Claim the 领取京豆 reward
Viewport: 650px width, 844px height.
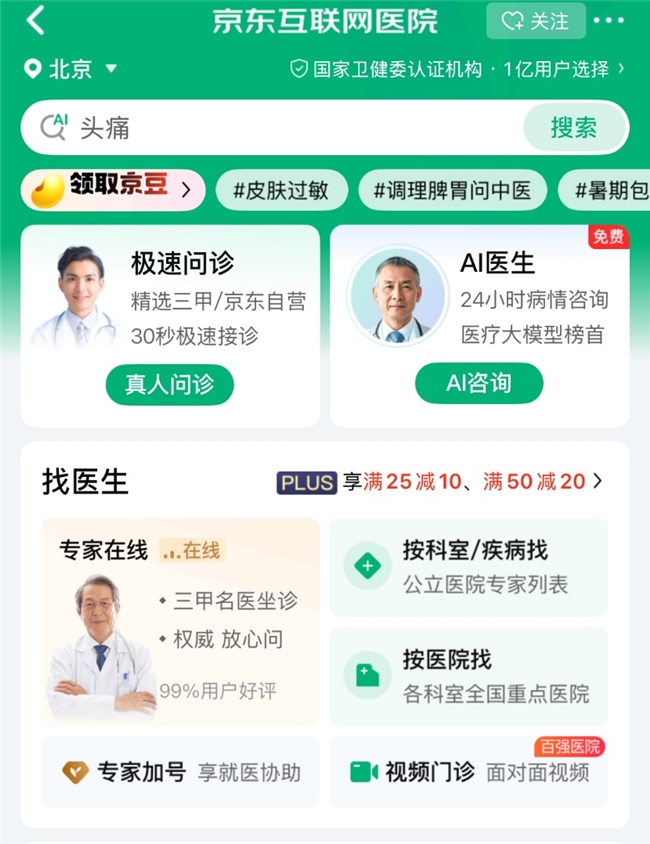[112, 188]
